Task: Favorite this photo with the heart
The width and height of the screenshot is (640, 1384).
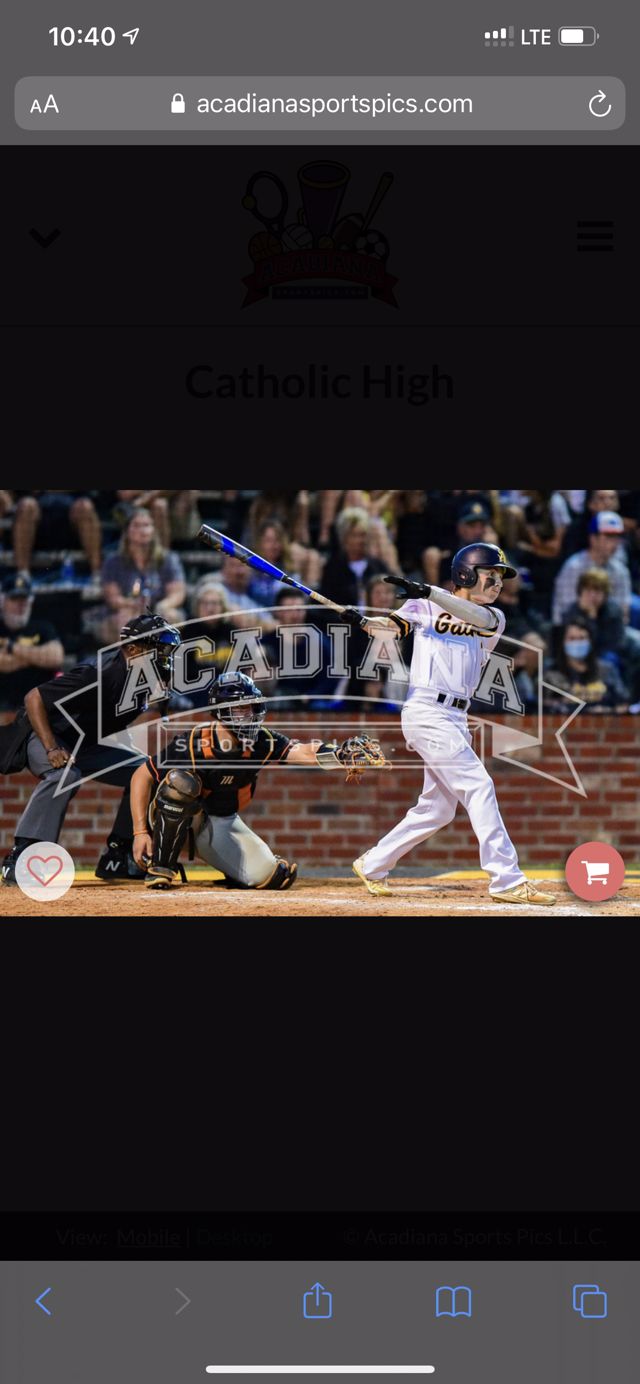Action: 45,872
